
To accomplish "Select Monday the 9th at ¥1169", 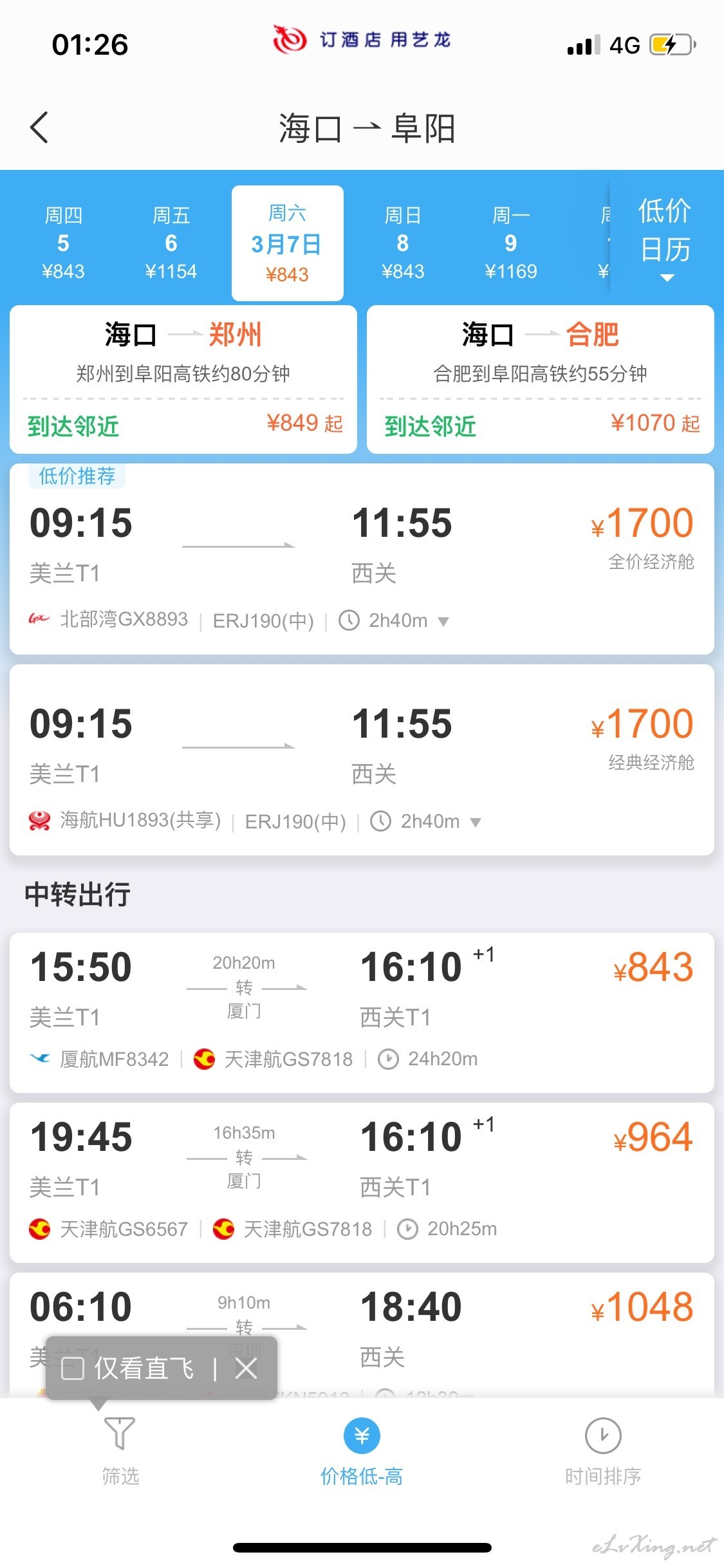I will 511,243.
